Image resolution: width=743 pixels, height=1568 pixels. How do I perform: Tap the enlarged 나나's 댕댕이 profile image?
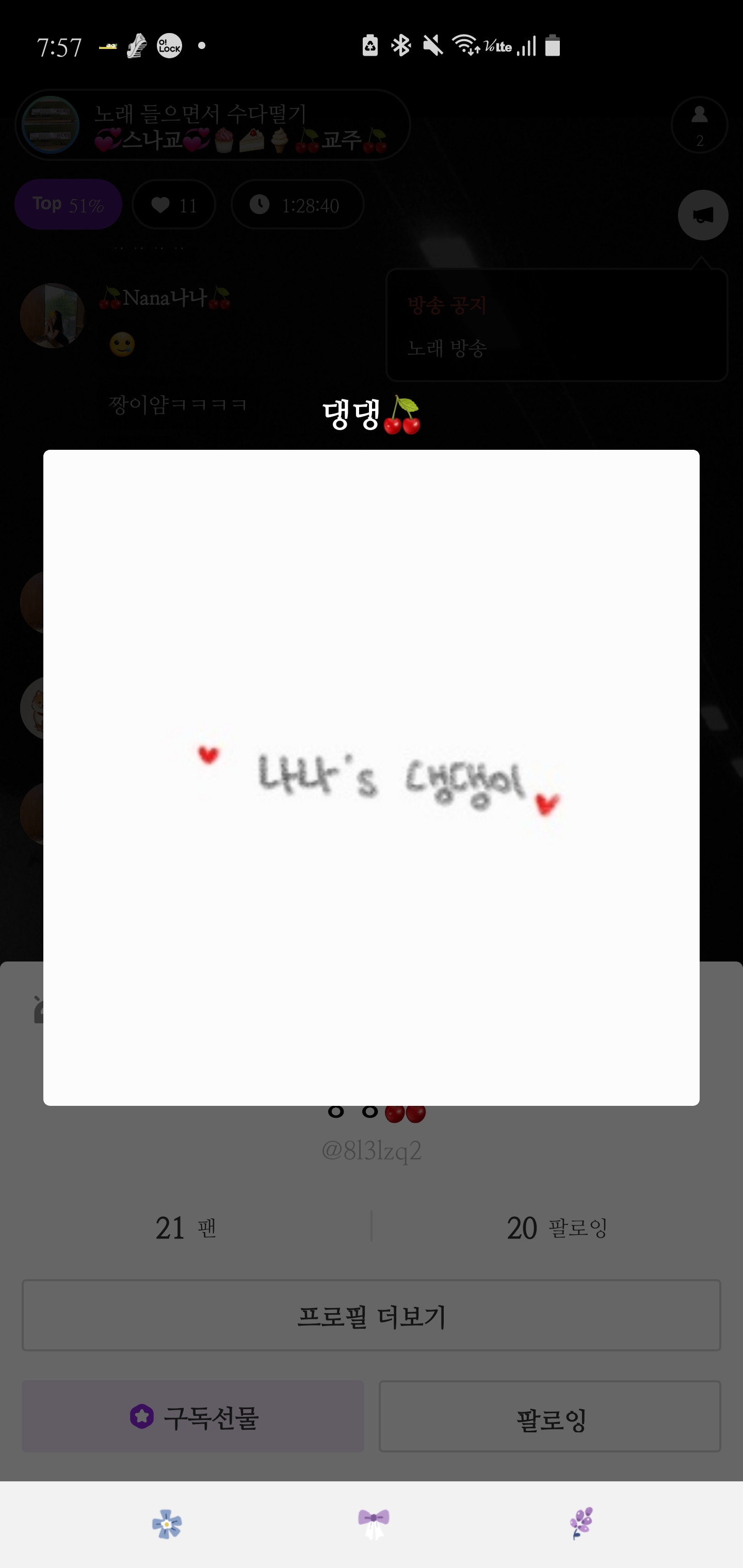[x=371, y=777]
